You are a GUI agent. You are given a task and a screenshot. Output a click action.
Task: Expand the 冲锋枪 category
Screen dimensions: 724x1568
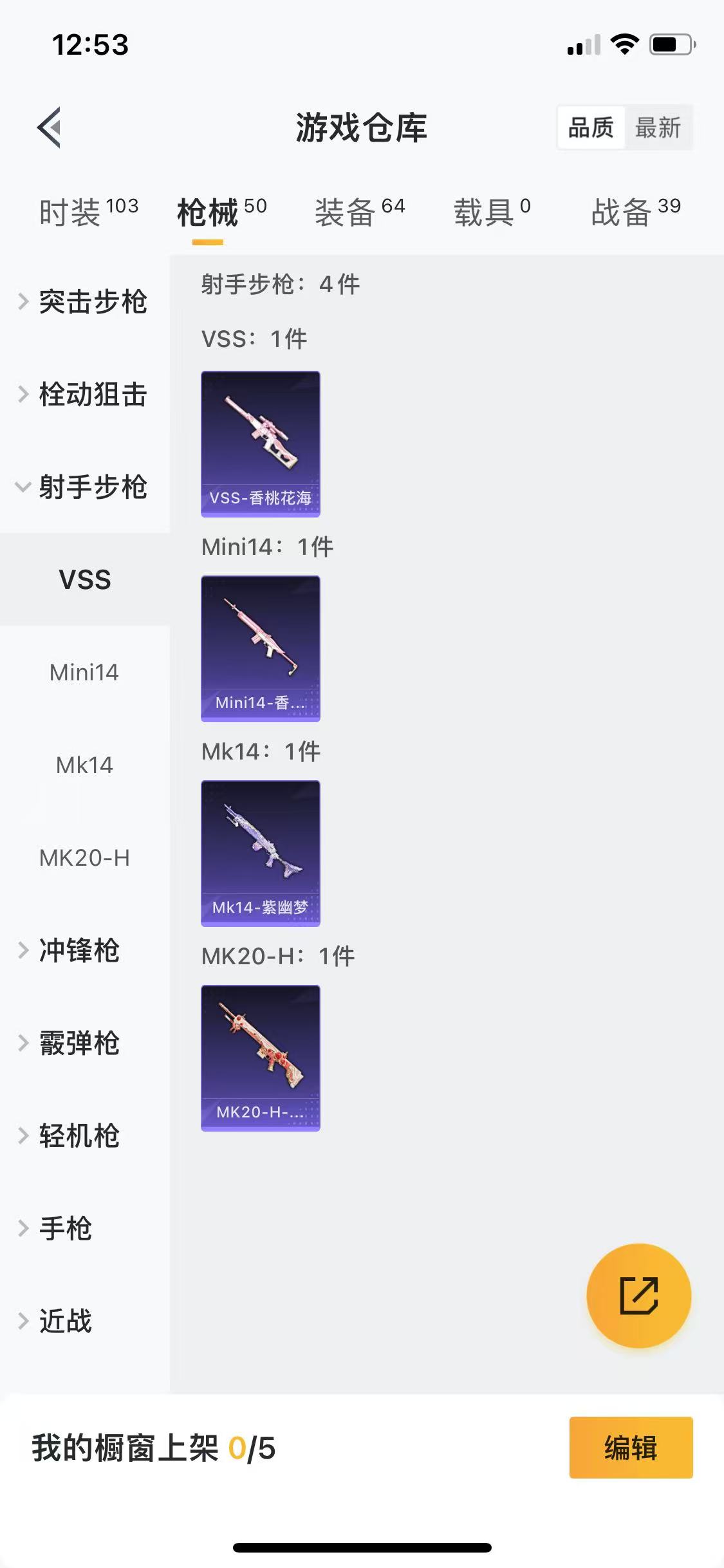pyautogui.click(x=71, y=951)
